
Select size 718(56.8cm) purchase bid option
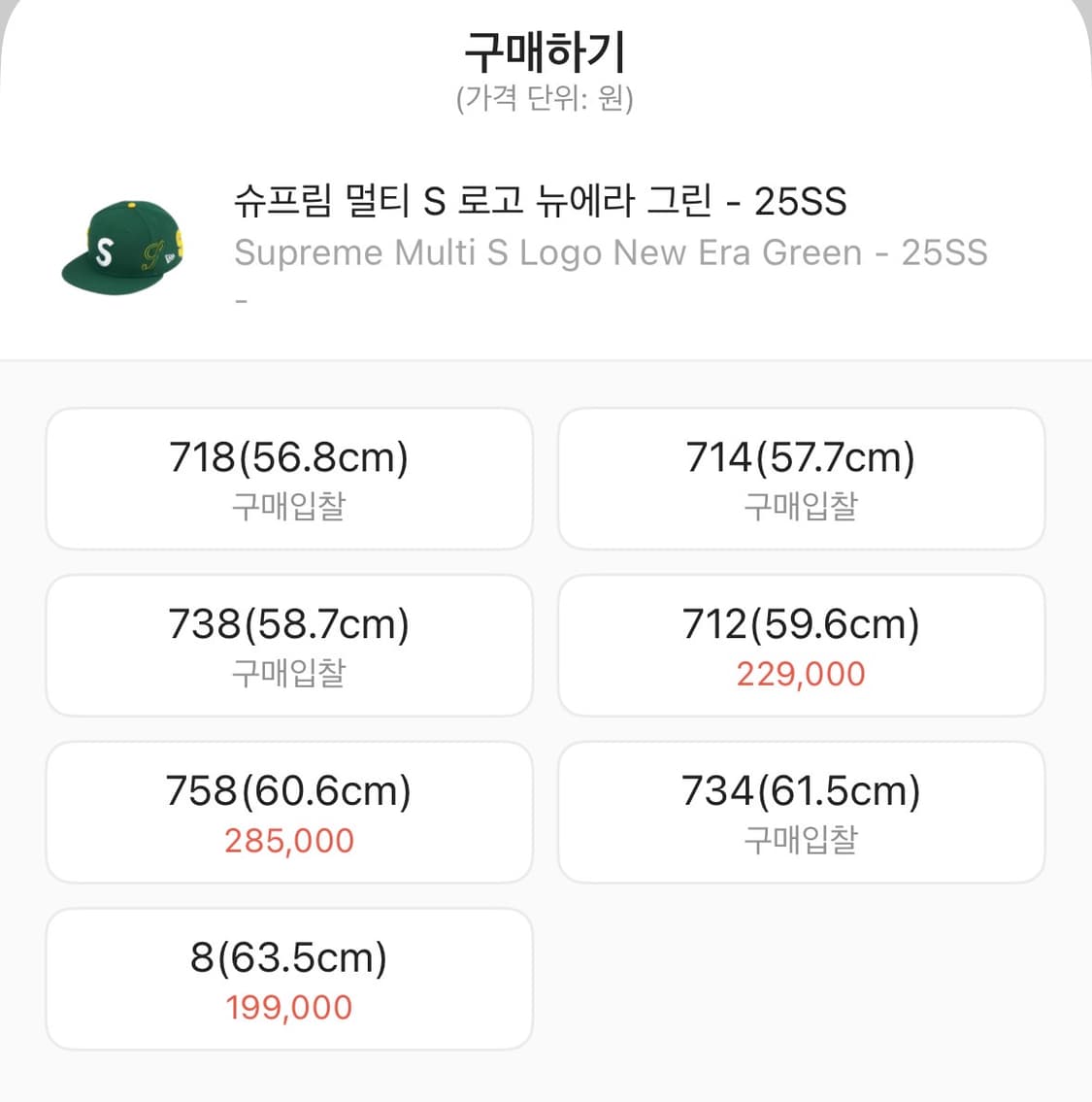[288, 478]
